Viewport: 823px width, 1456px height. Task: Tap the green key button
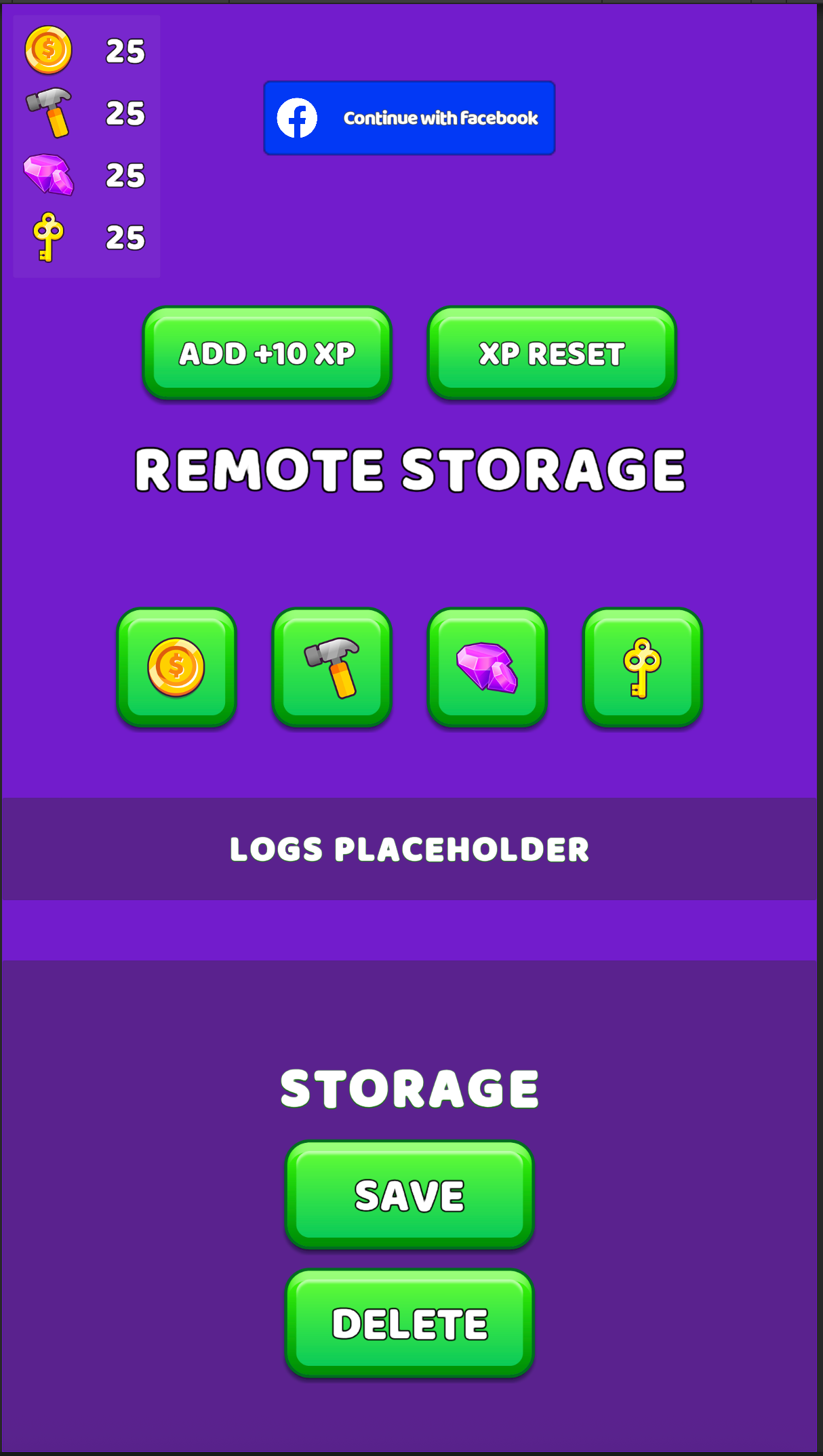click(x=642, y=667)
